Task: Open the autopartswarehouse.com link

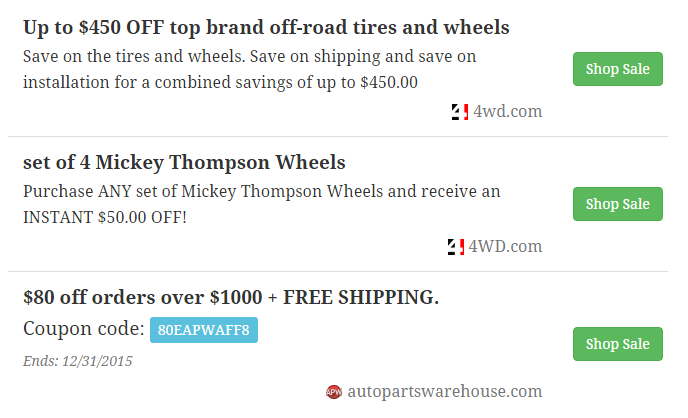Action: tap(444, 391)
